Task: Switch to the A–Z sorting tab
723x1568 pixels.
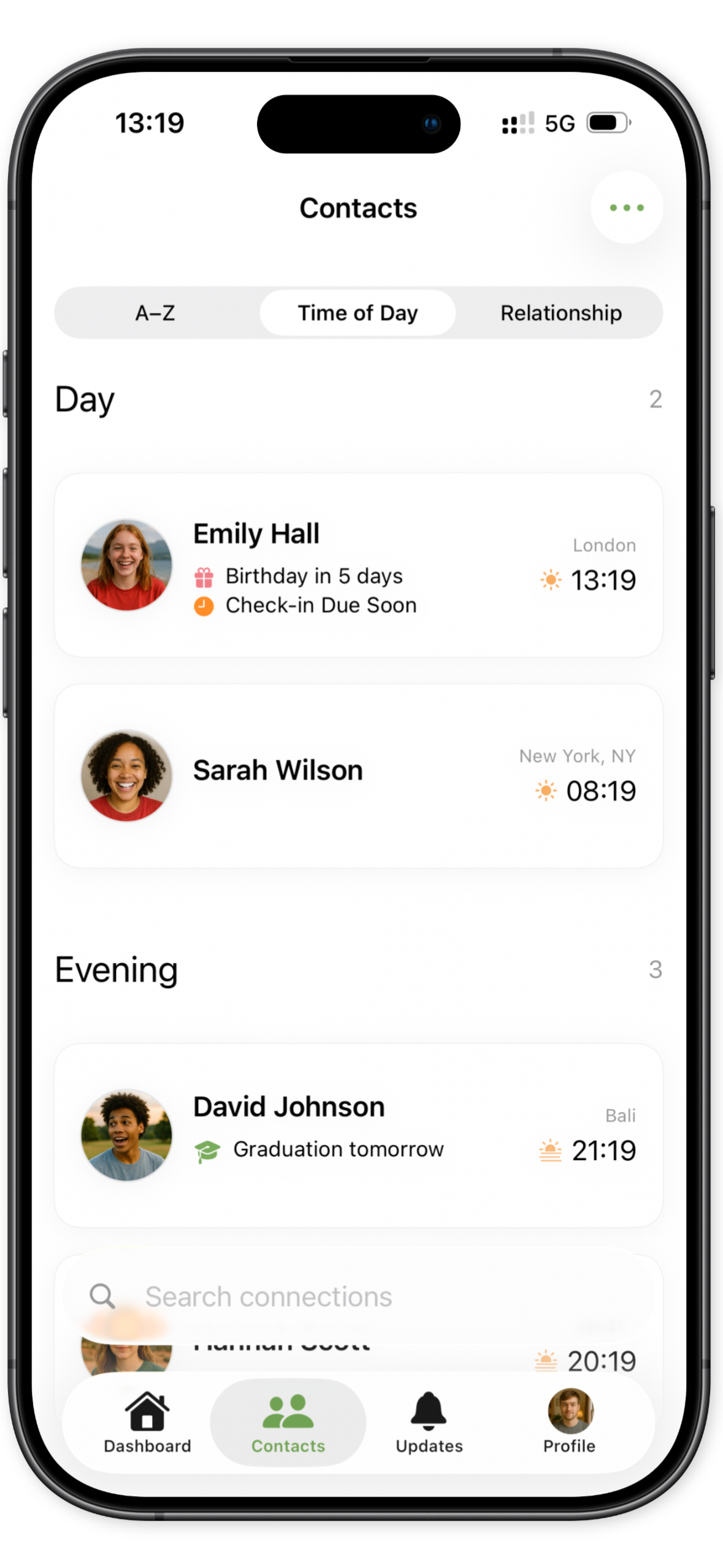Action: pyautogui.click(x=155, y=313)
